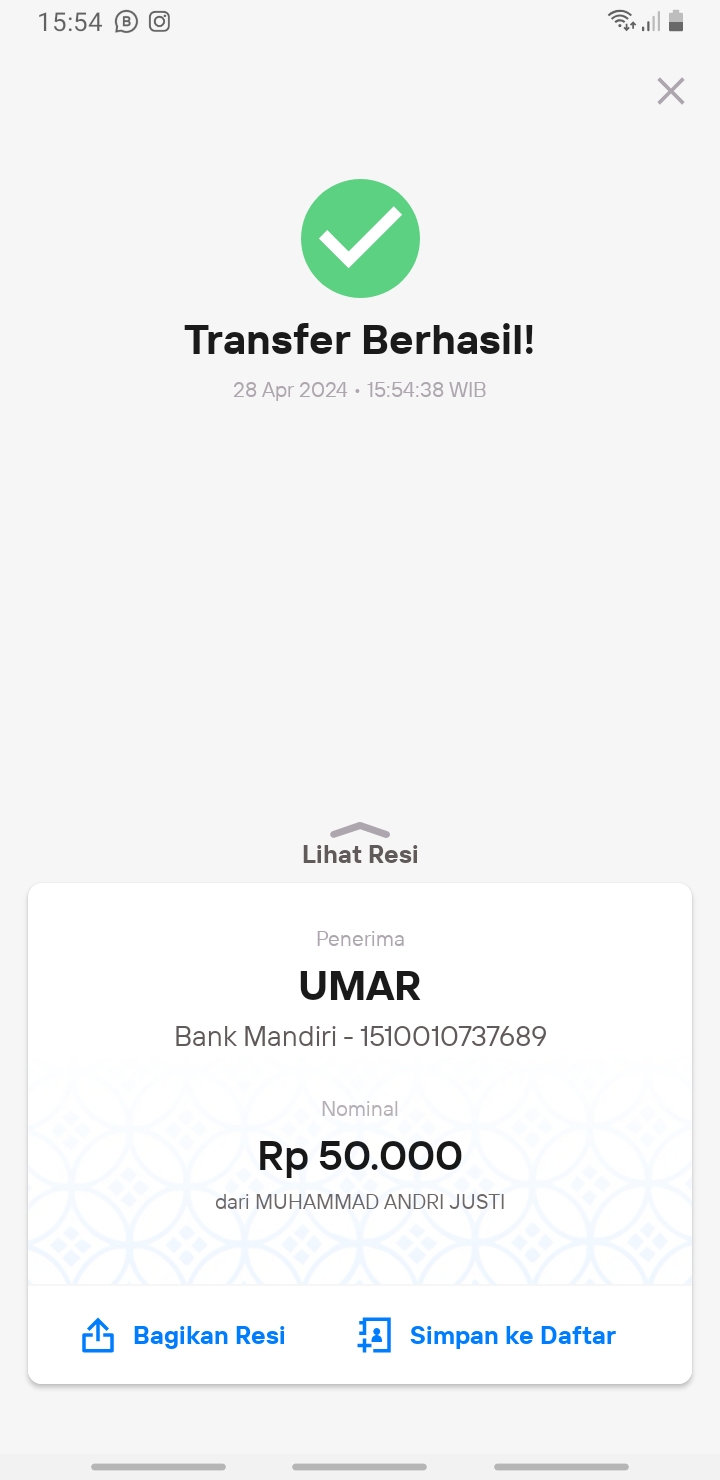The image size is (720, 1480).
Task: Expand Lihat Resi to view receipt
Action: coord(360,845)
